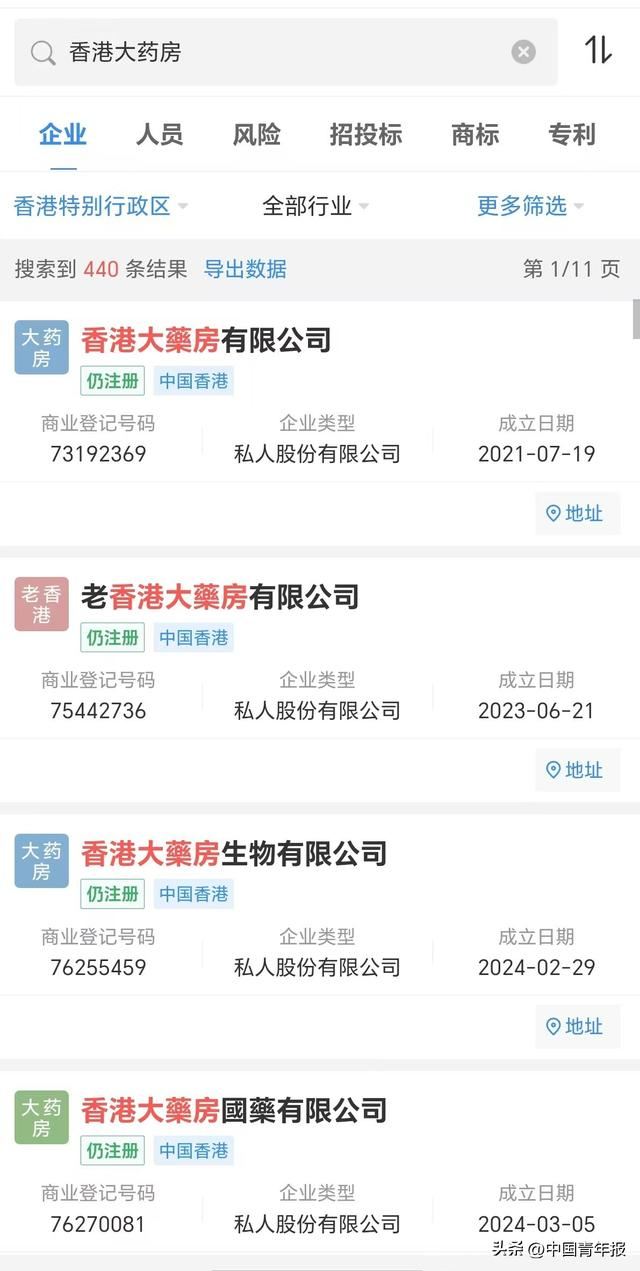Switch to the 招投标 tab
The height and width of the screenshot is (1271, 640).
[366, 135]
